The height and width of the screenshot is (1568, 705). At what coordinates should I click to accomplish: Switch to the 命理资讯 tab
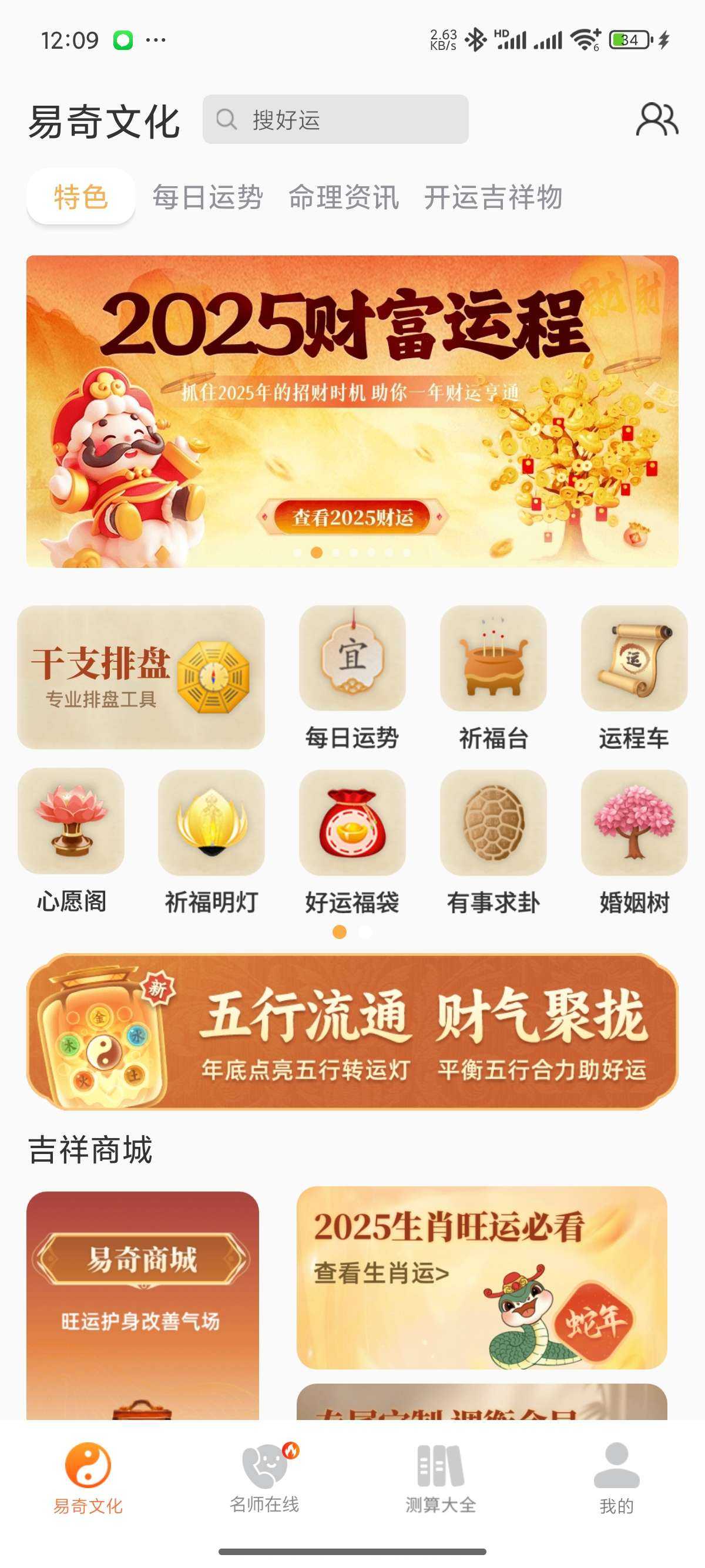pyautogui.click(x=343, y=197)
